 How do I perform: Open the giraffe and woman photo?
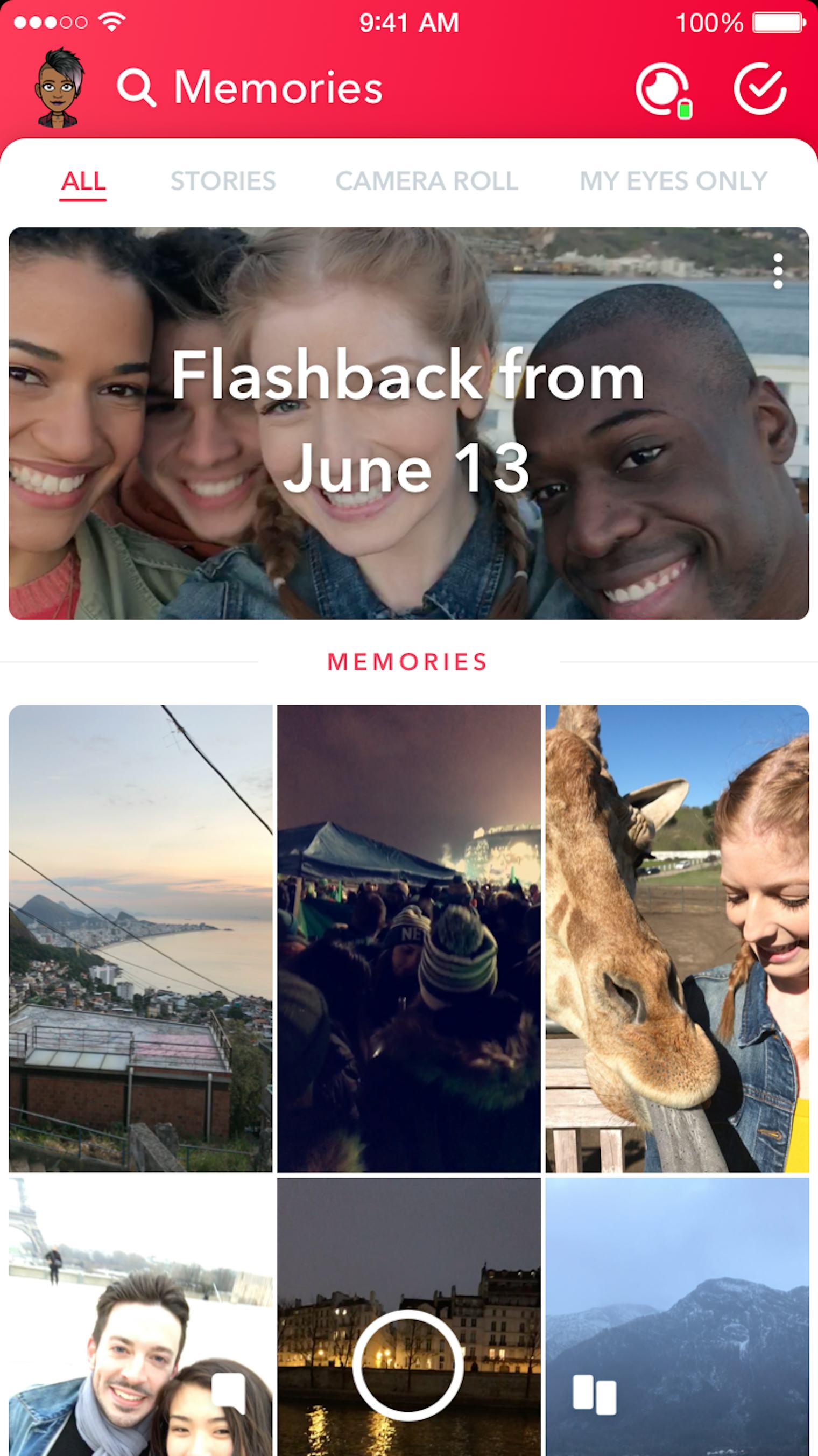(x=677, y=938)
